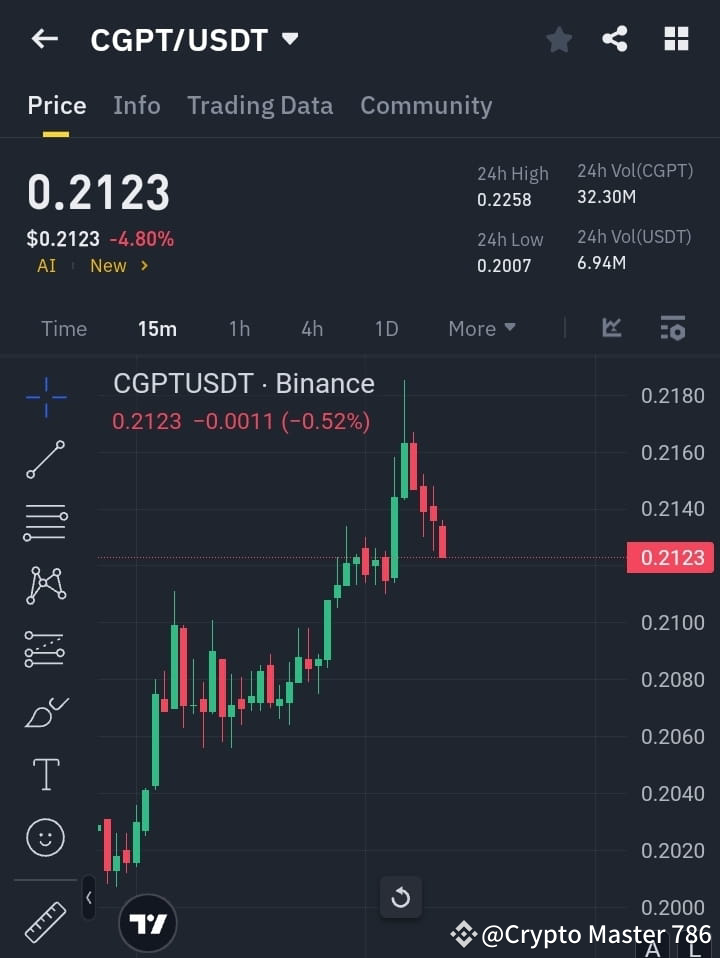Image resolution: width=720 pixels, height=958 pixels.
Task: Click the TradingView logo
Action: (148, 922)
